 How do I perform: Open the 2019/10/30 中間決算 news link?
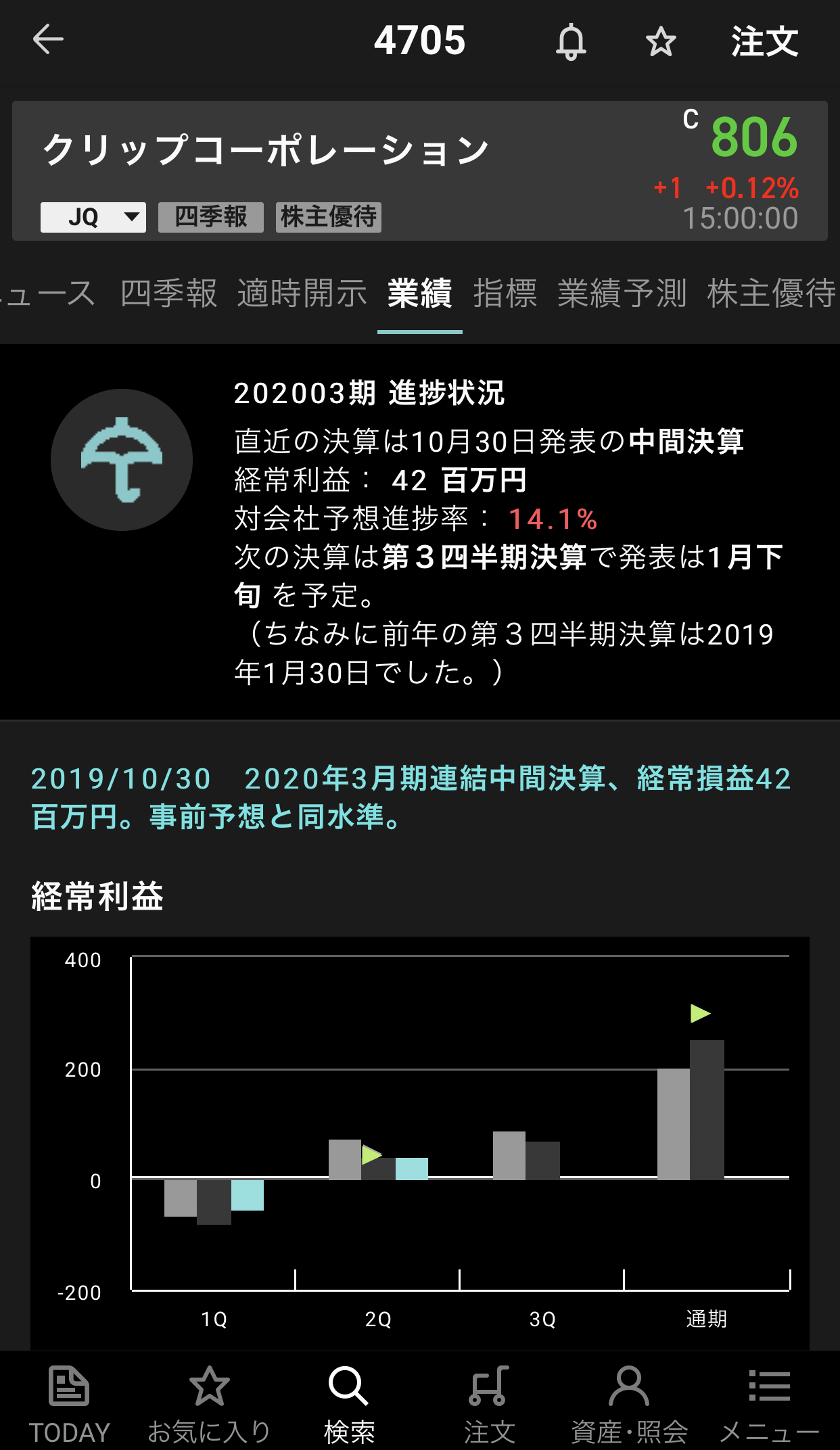[x=411, y=797]
